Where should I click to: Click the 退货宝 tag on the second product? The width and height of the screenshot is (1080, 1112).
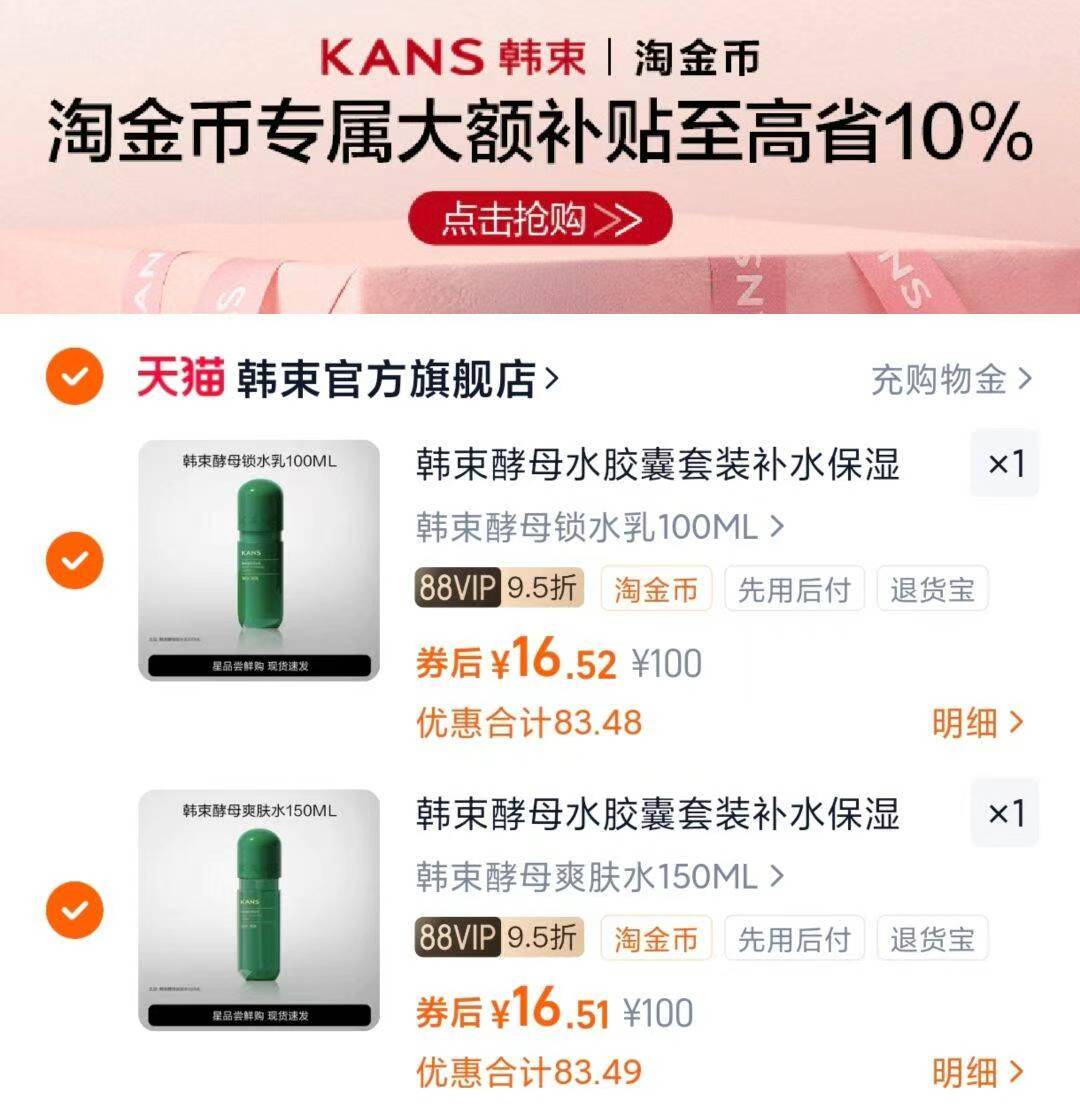(x=931, y=939)
